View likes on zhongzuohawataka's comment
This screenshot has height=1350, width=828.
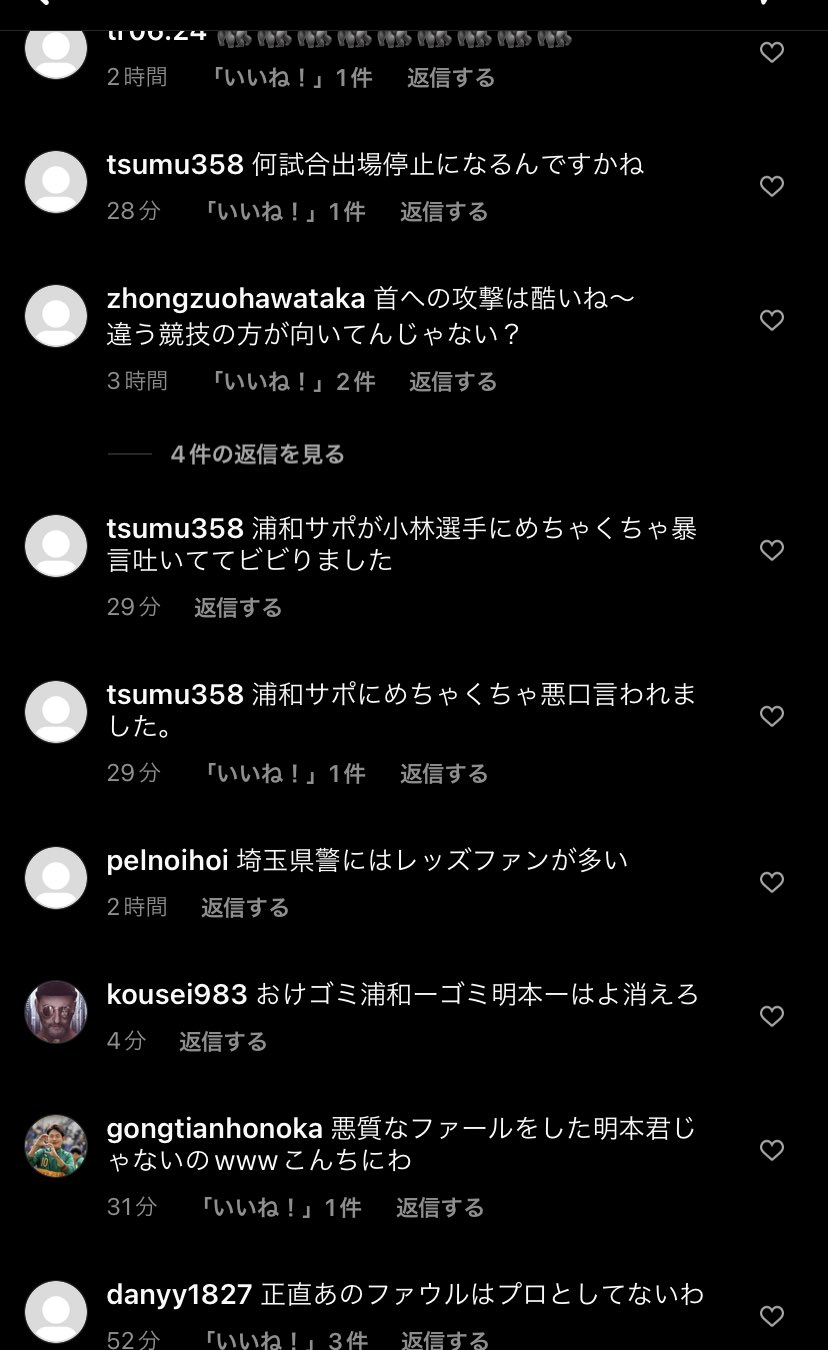click(290, 382)
